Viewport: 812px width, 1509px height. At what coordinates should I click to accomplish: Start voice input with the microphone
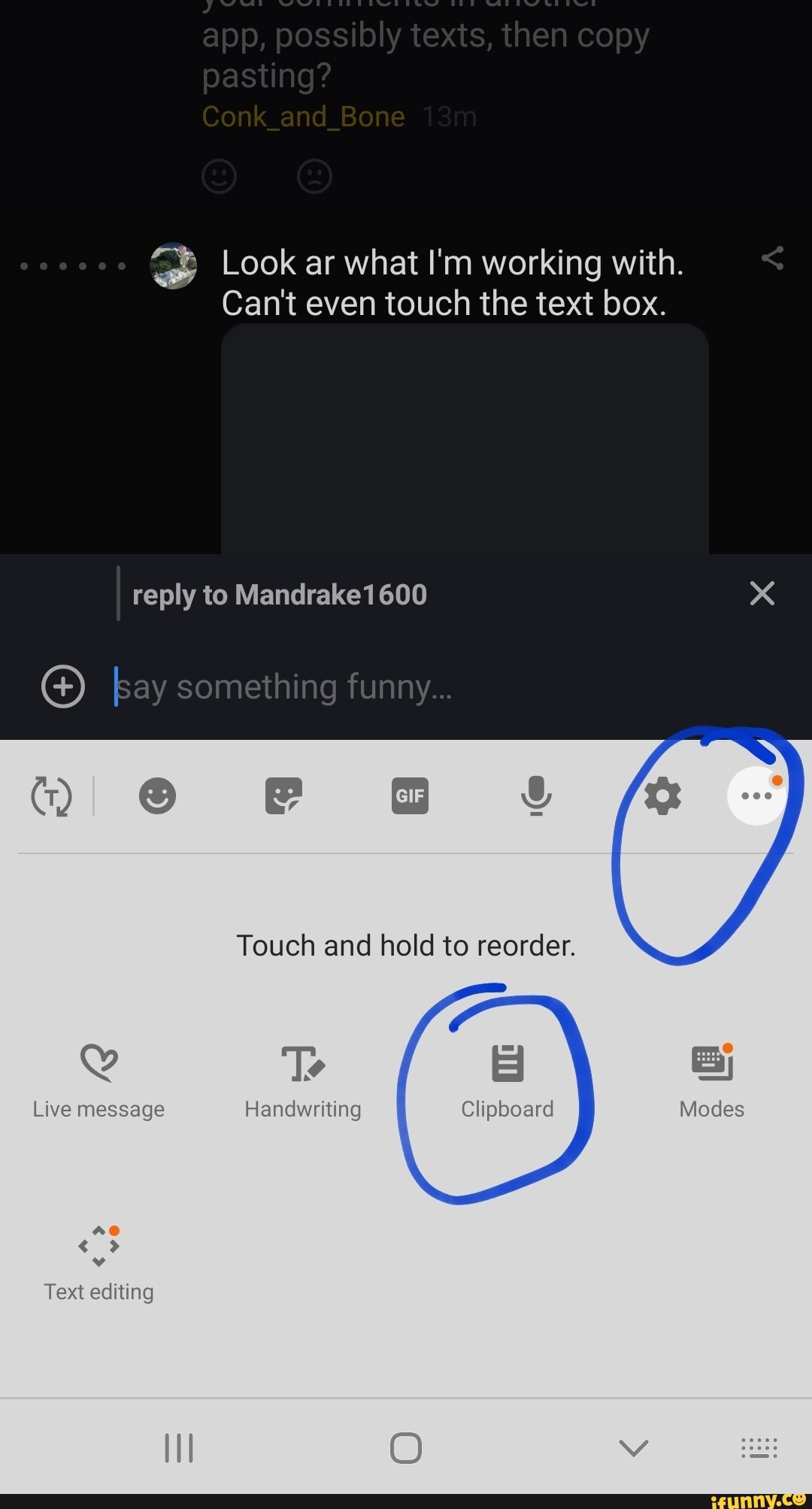point(536,795)
